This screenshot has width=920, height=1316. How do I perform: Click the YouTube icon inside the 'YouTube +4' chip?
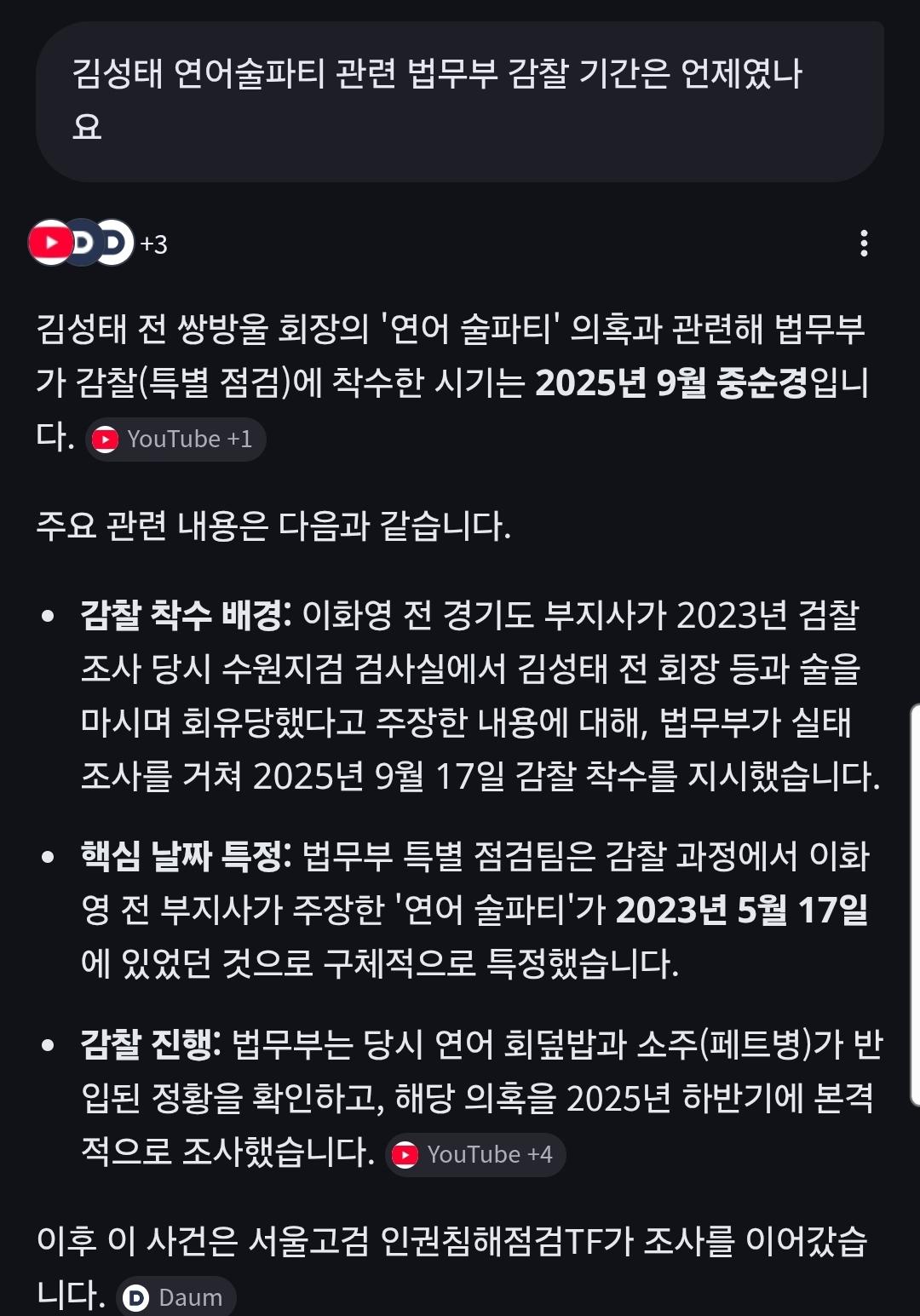coord(407,1155)
